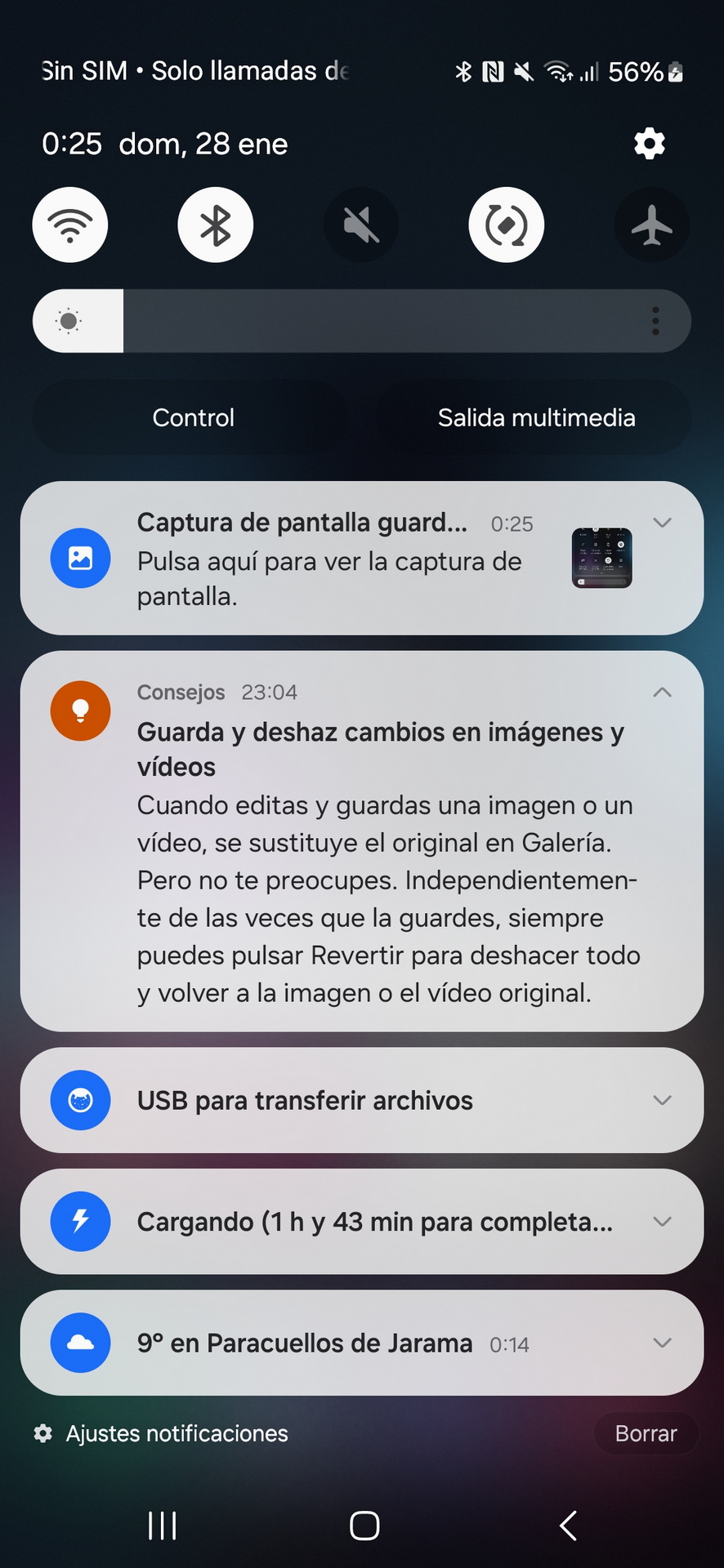Collapse the Consejos notification
Screen dimensions: 724x1568
tap(663, 693)
